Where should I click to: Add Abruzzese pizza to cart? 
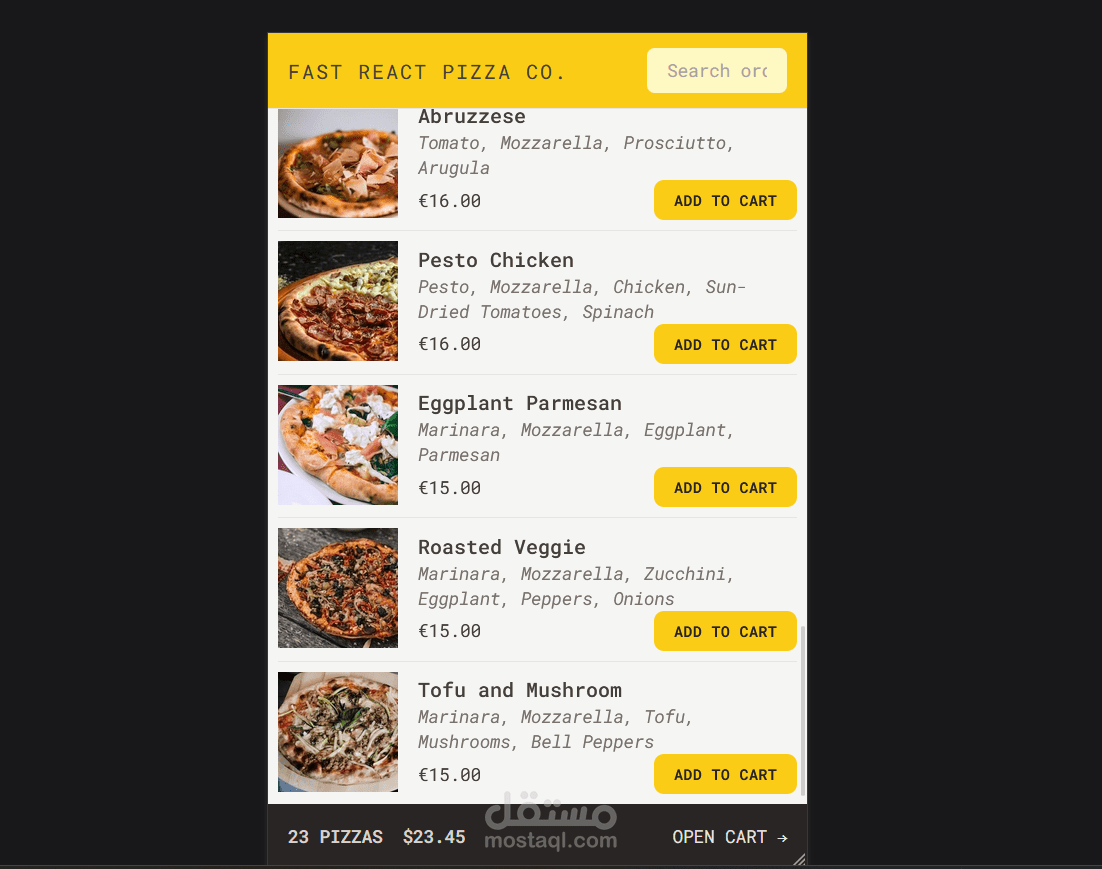pos(725,200)
